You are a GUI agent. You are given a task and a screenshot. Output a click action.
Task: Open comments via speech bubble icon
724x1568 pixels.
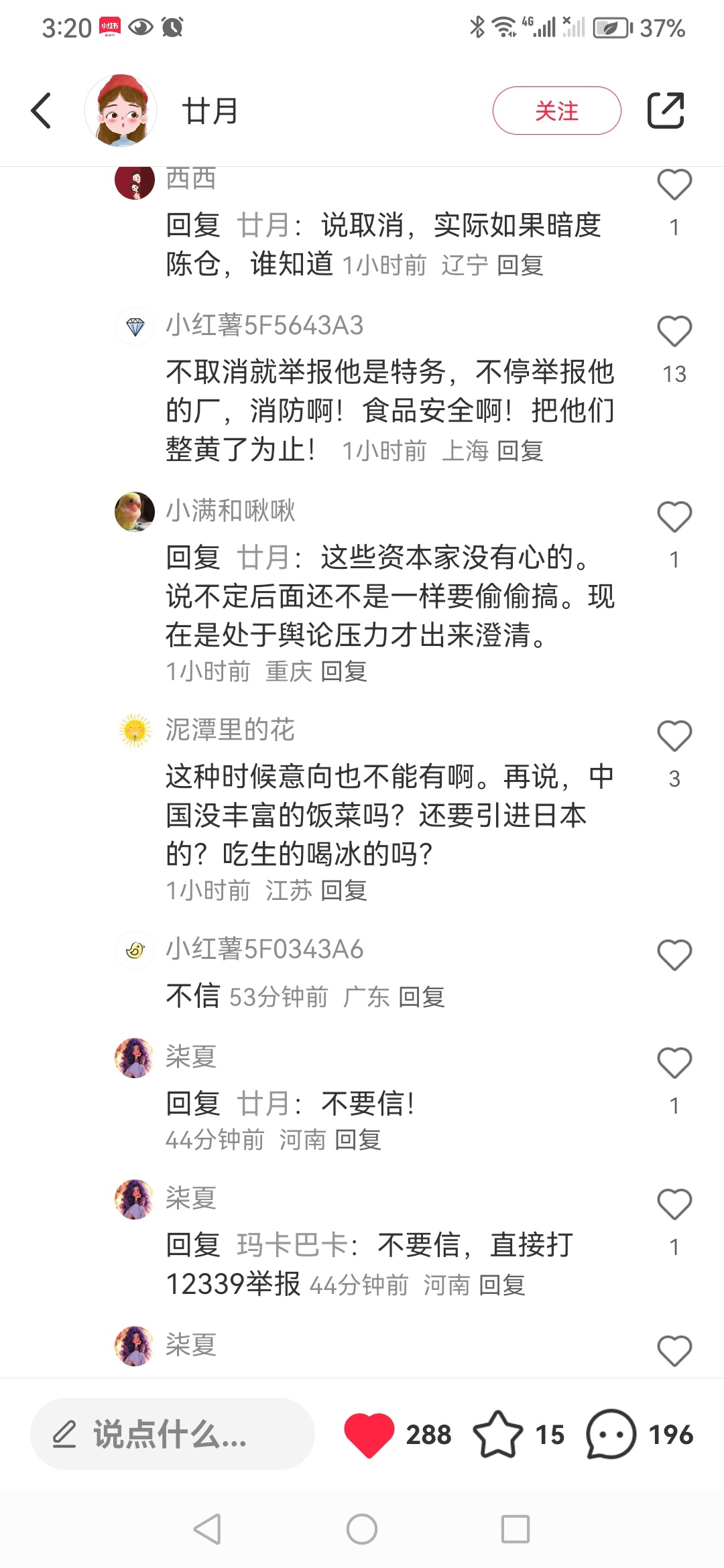(x=611, y=1434)
